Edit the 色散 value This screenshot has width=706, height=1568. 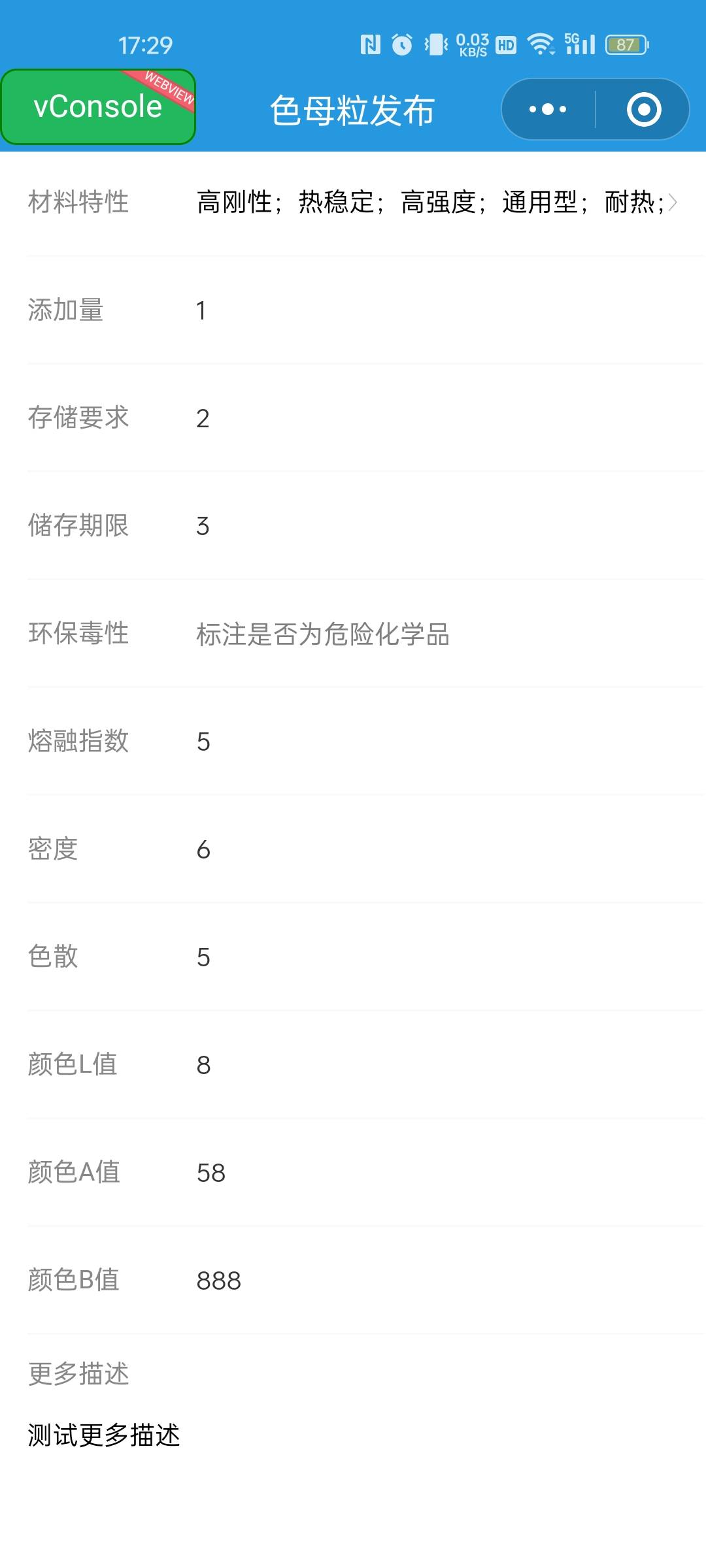(431, 957)
